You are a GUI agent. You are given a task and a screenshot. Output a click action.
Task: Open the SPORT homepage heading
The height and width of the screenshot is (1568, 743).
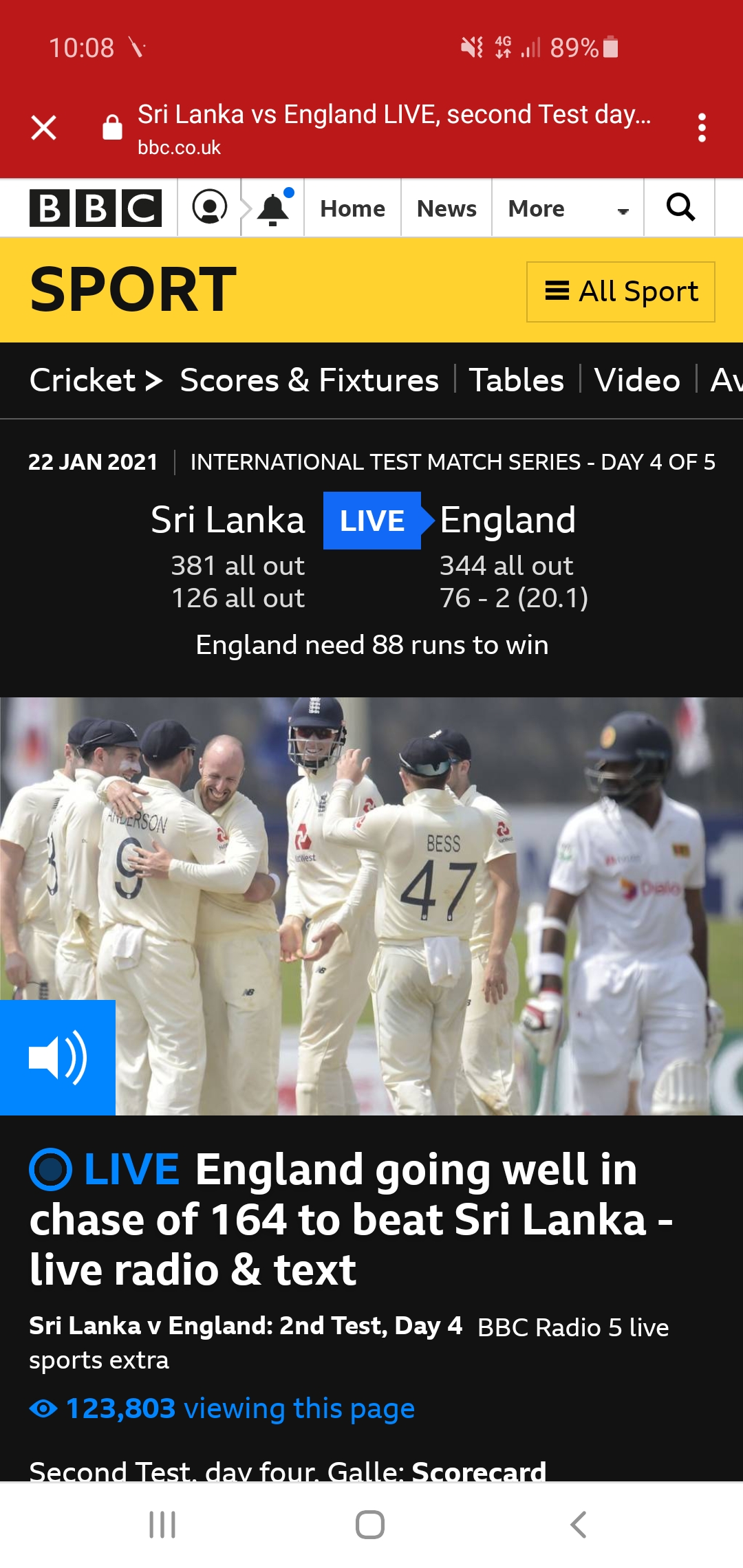tap(133, 290)
